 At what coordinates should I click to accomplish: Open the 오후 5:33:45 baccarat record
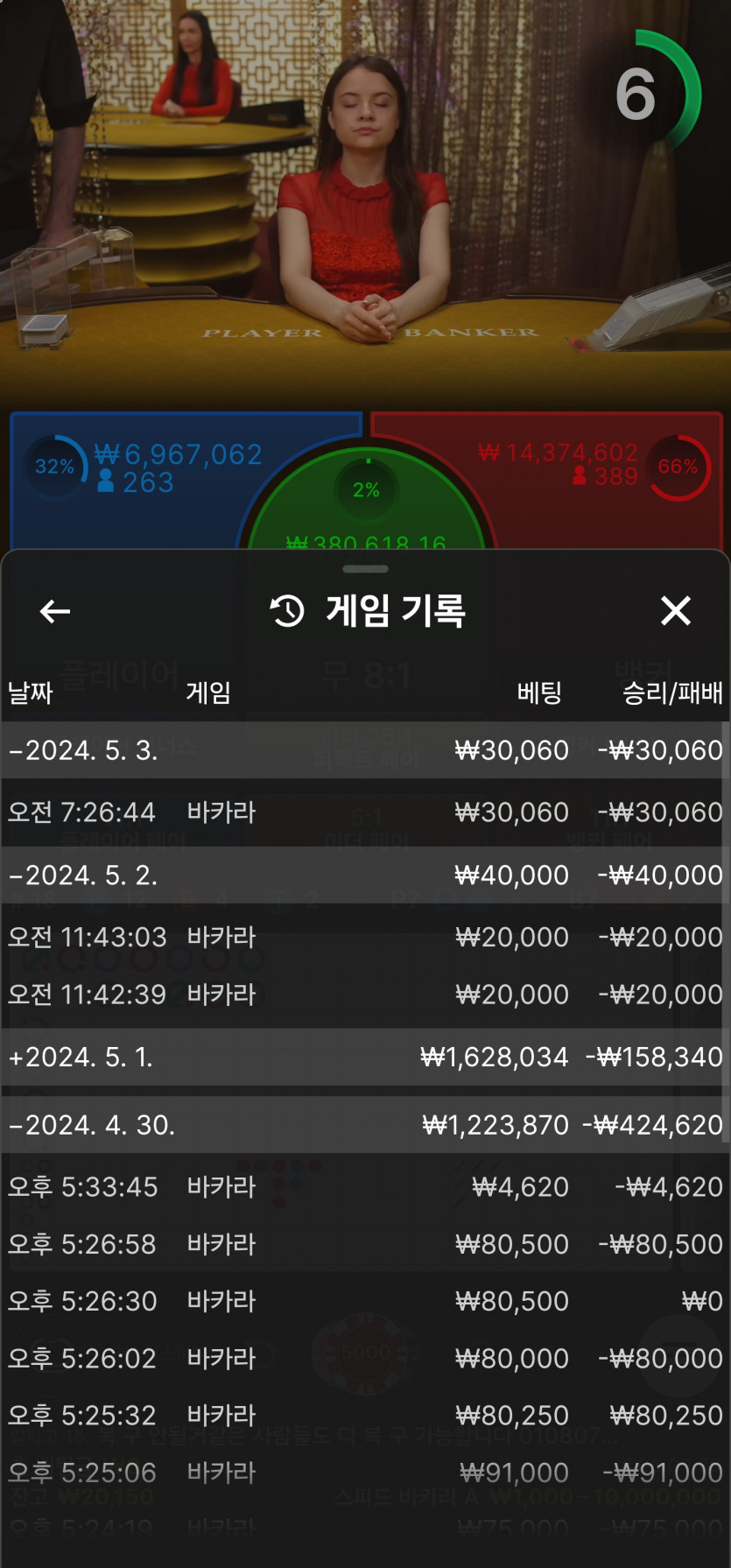coord(365,1187)
